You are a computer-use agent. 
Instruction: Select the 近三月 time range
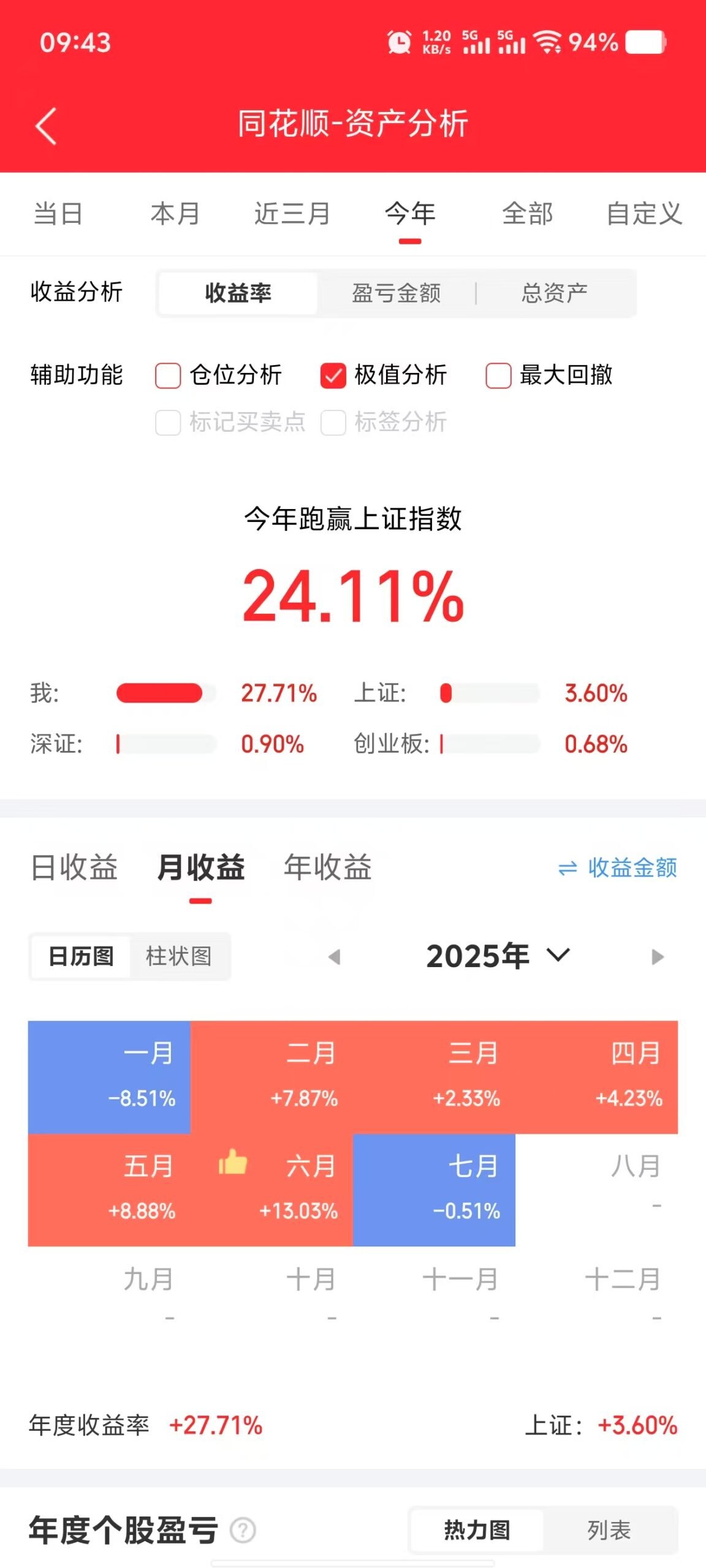pos(292,214)
